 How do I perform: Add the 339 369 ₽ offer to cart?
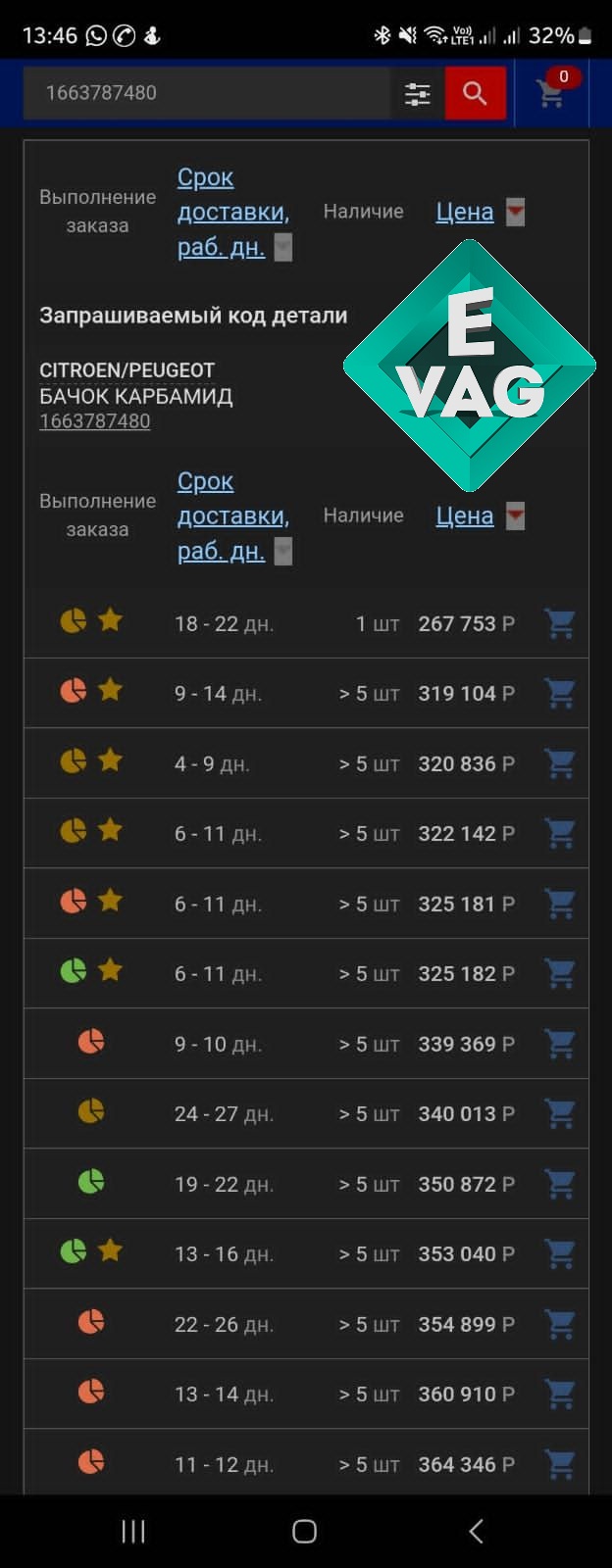(559, 1044)
